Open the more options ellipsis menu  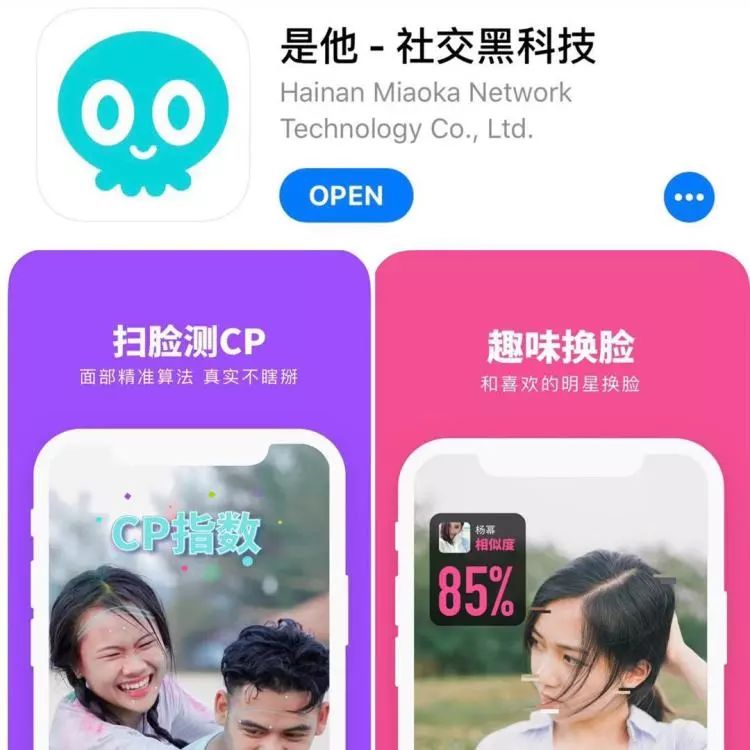click(x=689, y=197)
